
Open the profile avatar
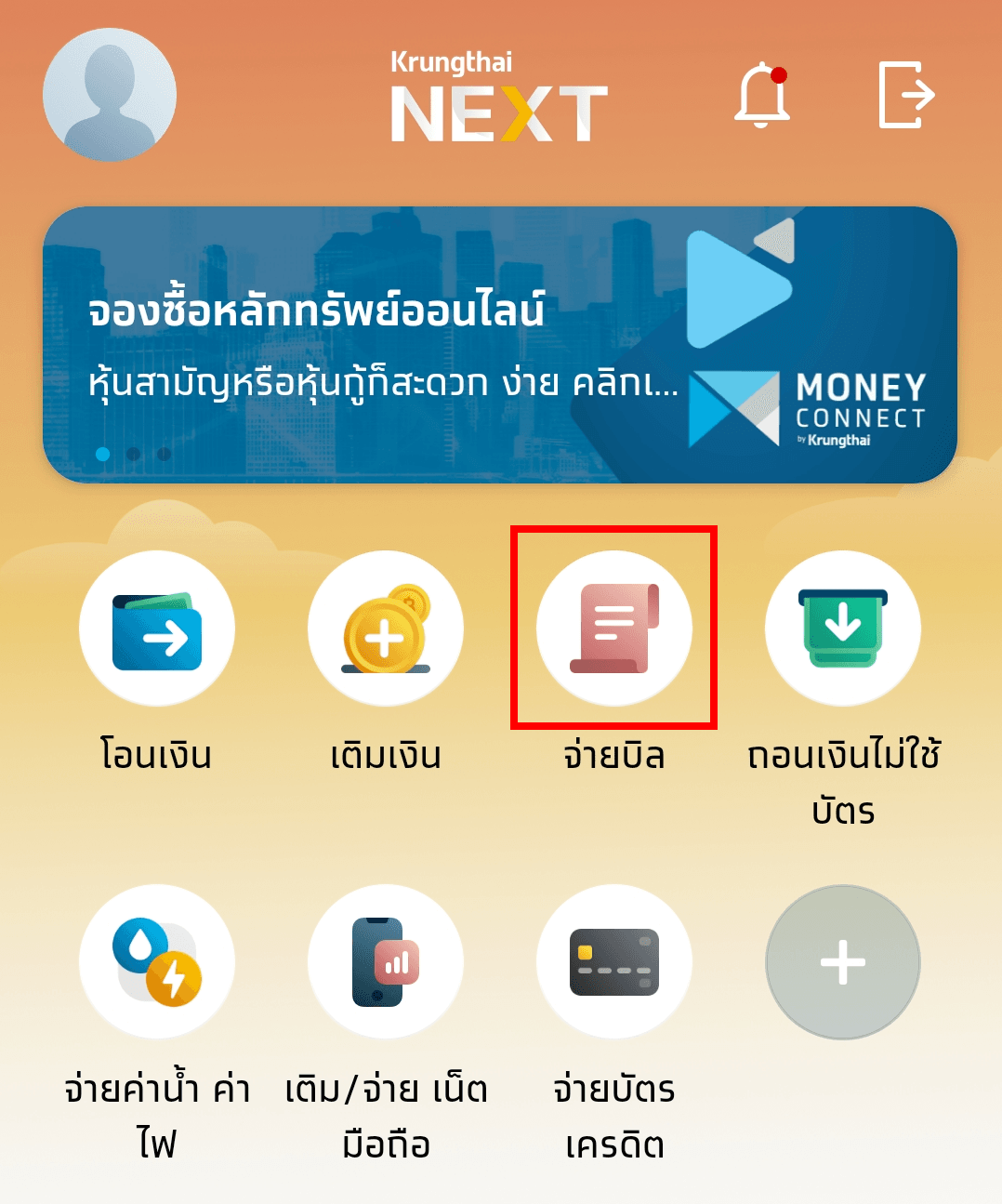point(110,95)
